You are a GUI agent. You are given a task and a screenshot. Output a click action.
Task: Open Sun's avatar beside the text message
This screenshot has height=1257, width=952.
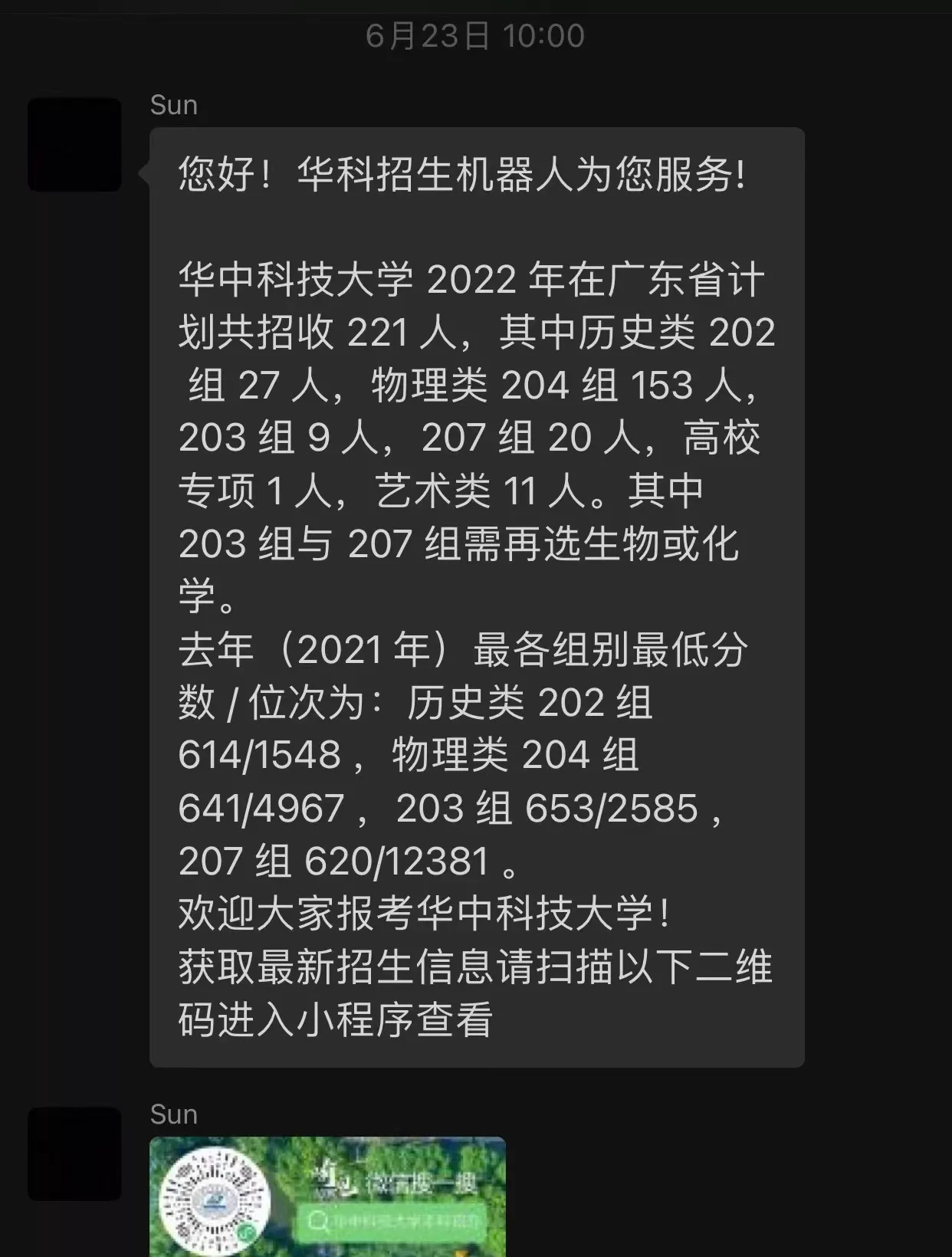click(74, 145)
